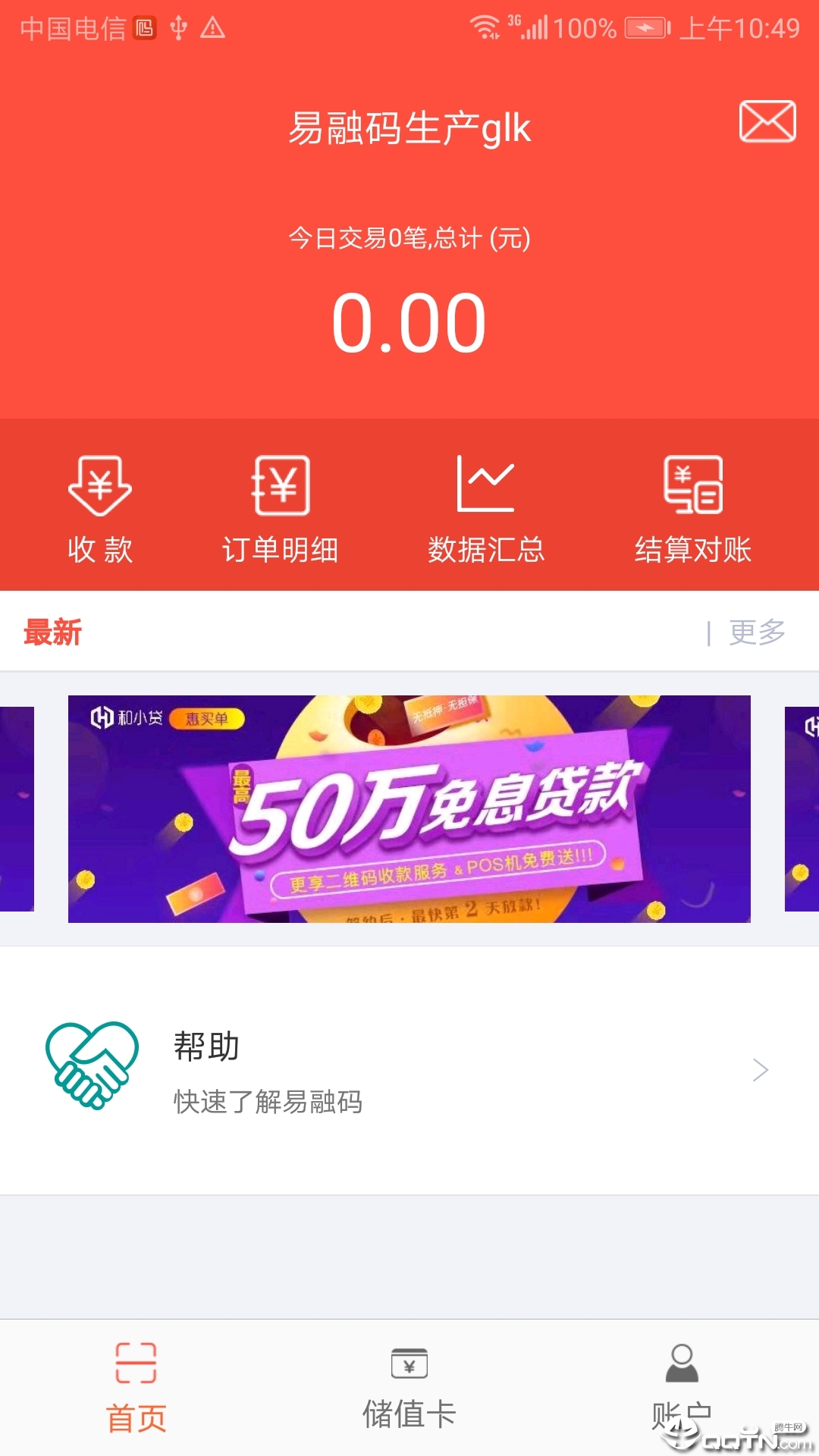Switch to the 首页 tab
The height and width of the screenshot is (1456, 819).
136,1388
